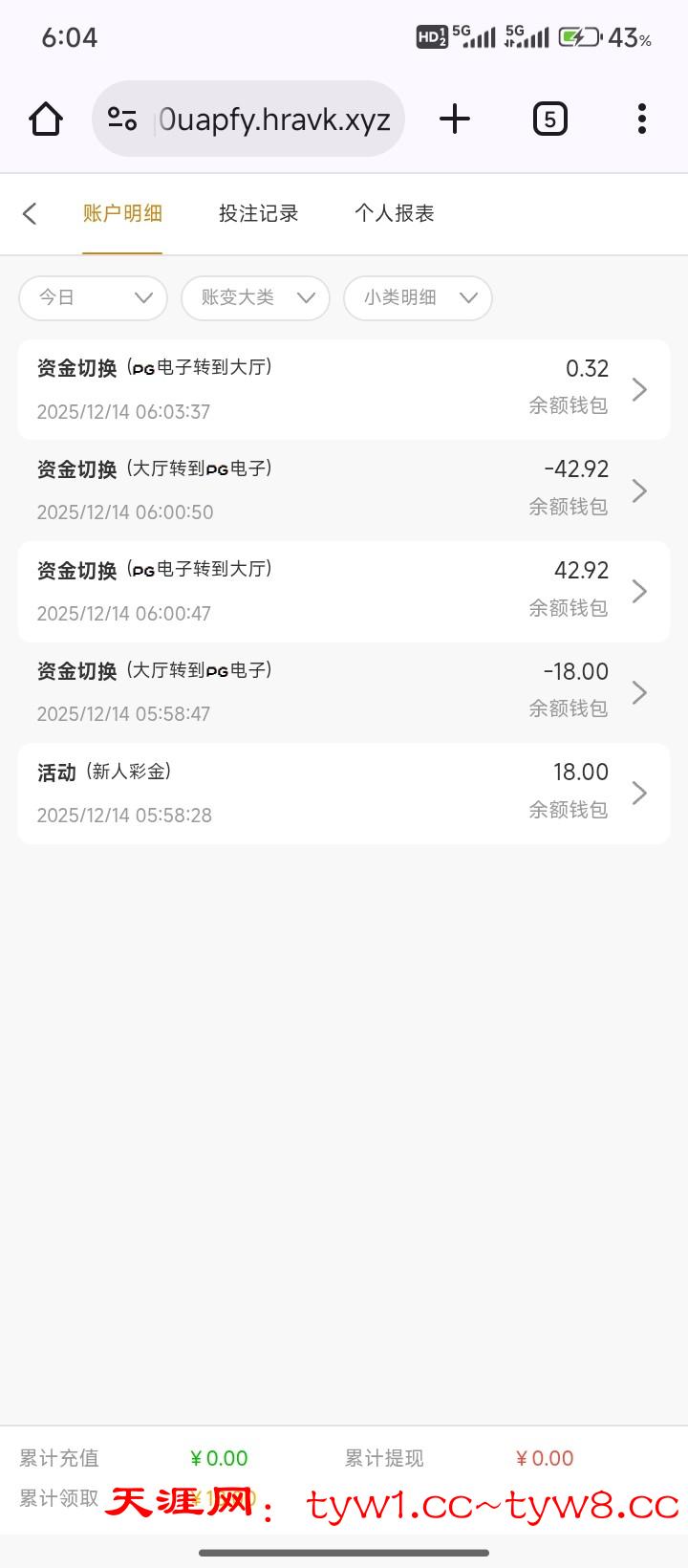Image resolution: width=688 pixels, height=1568 pixels.
Task: Open the 0.32 transfer record at 06:03:37
Action: coord(344,389)
